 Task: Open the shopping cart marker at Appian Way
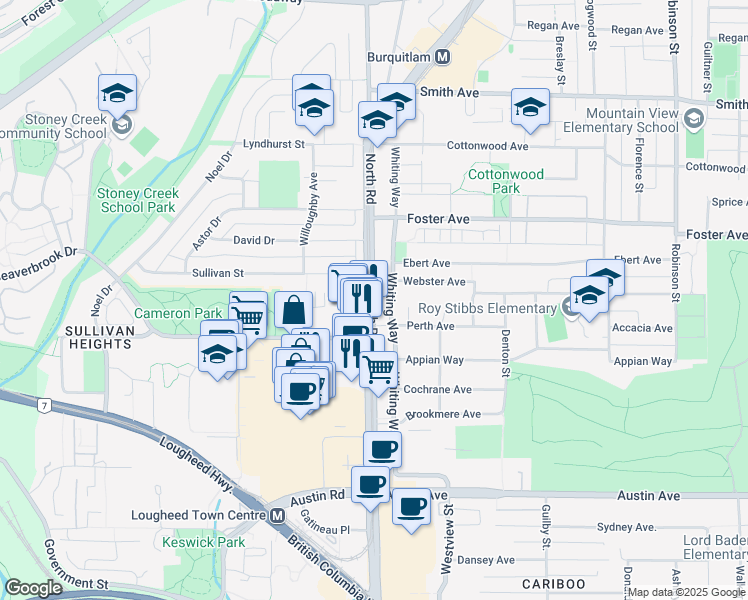pyautogui.click(x=378, y=368)
